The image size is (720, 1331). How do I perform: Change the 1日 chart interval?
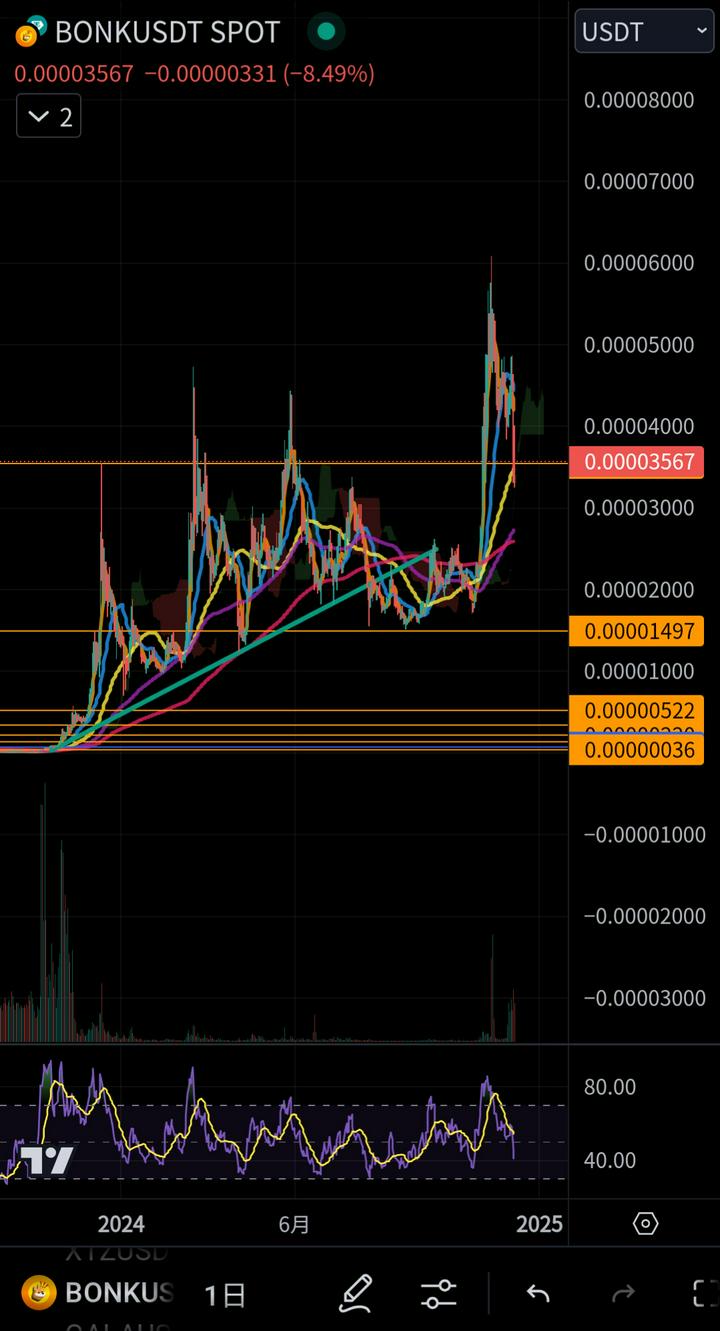[x=225, y=1295]
